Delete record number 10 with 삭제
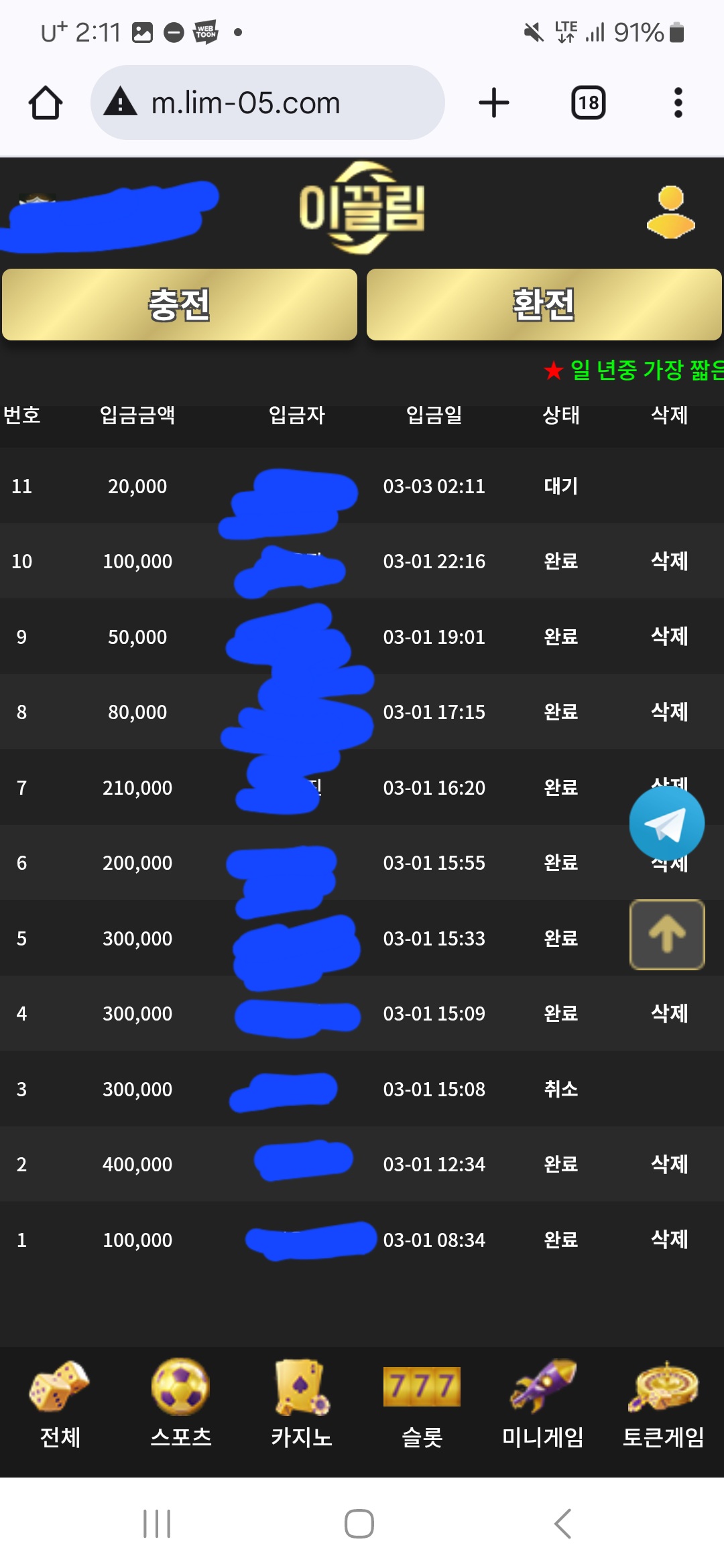Image resolution: width=724 pixels, height=1568 pixels. click(669, 561)
